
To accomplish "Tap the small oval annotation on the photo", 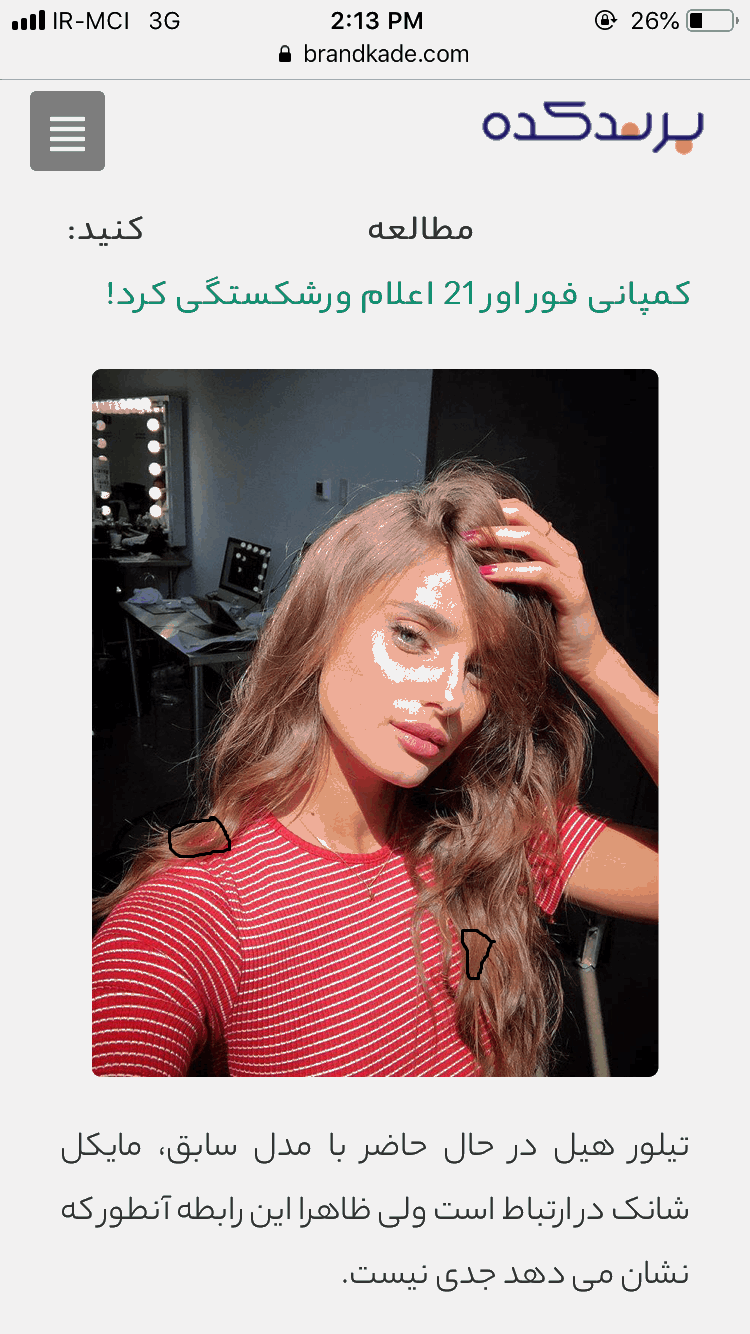I will (199, 837).
